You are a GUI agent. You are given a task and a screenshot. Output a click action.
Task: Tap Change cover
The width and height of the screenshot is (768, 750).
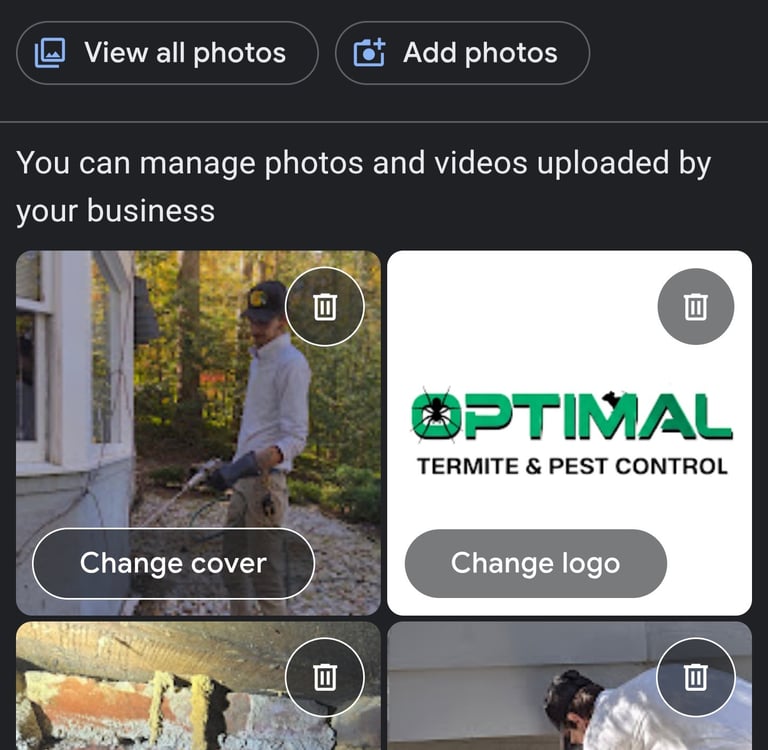173,563
